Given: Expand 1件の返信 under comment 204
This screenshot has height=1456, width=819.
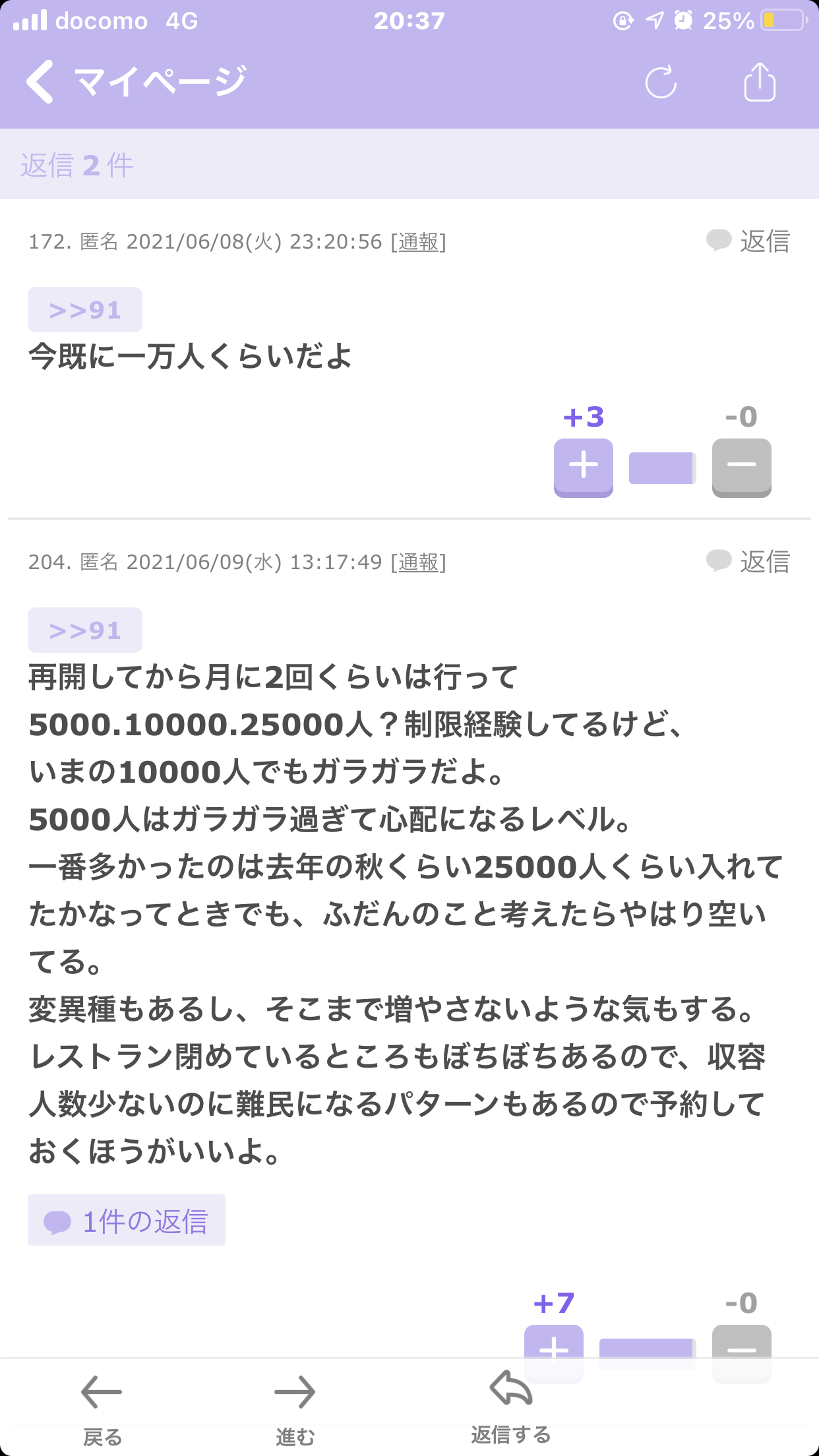Looking at the screenshot, I should tap(127, 1220).
